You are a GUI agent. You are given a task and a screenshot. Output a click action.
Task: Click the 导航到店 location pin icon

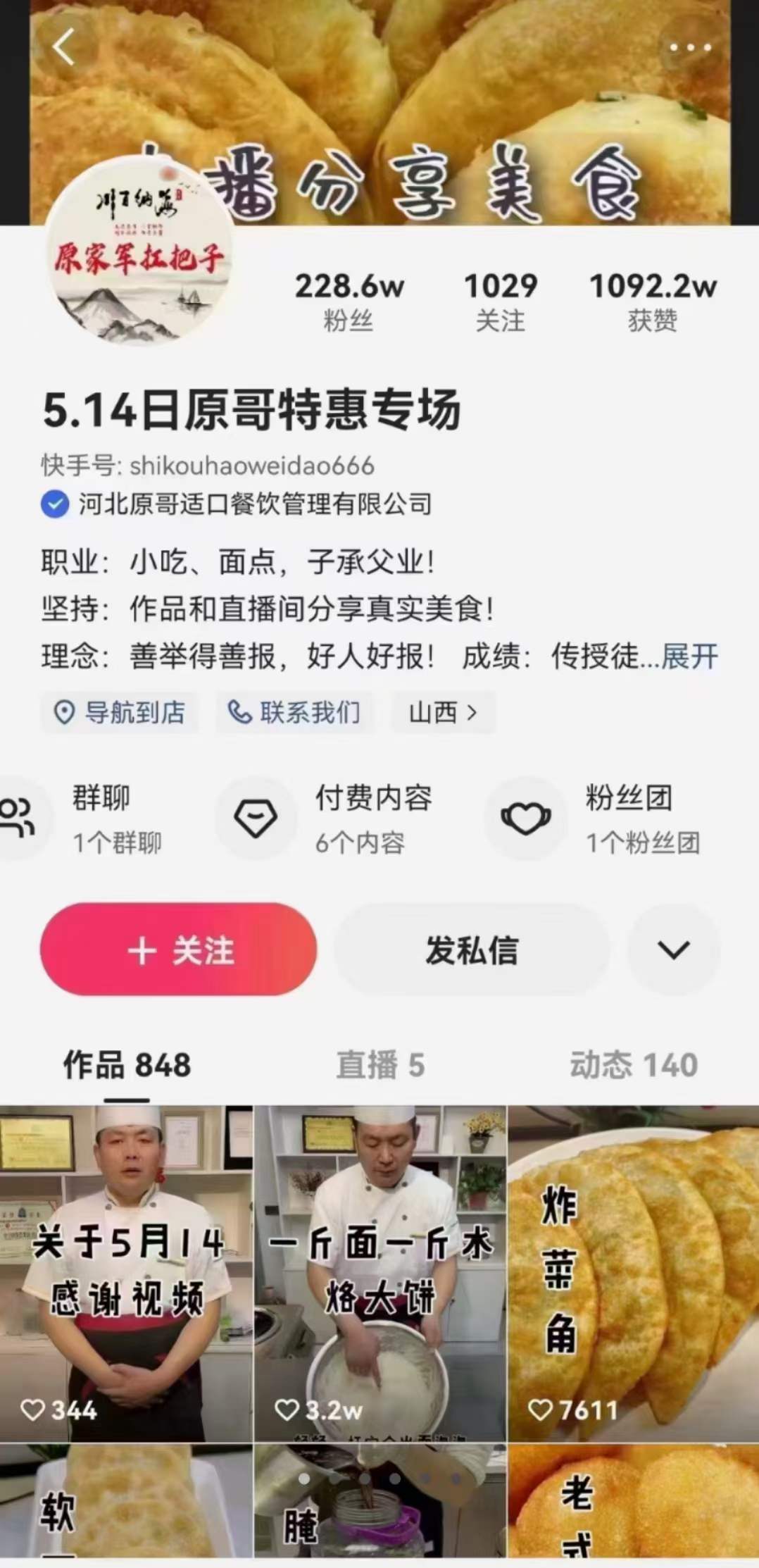[65, 713]
